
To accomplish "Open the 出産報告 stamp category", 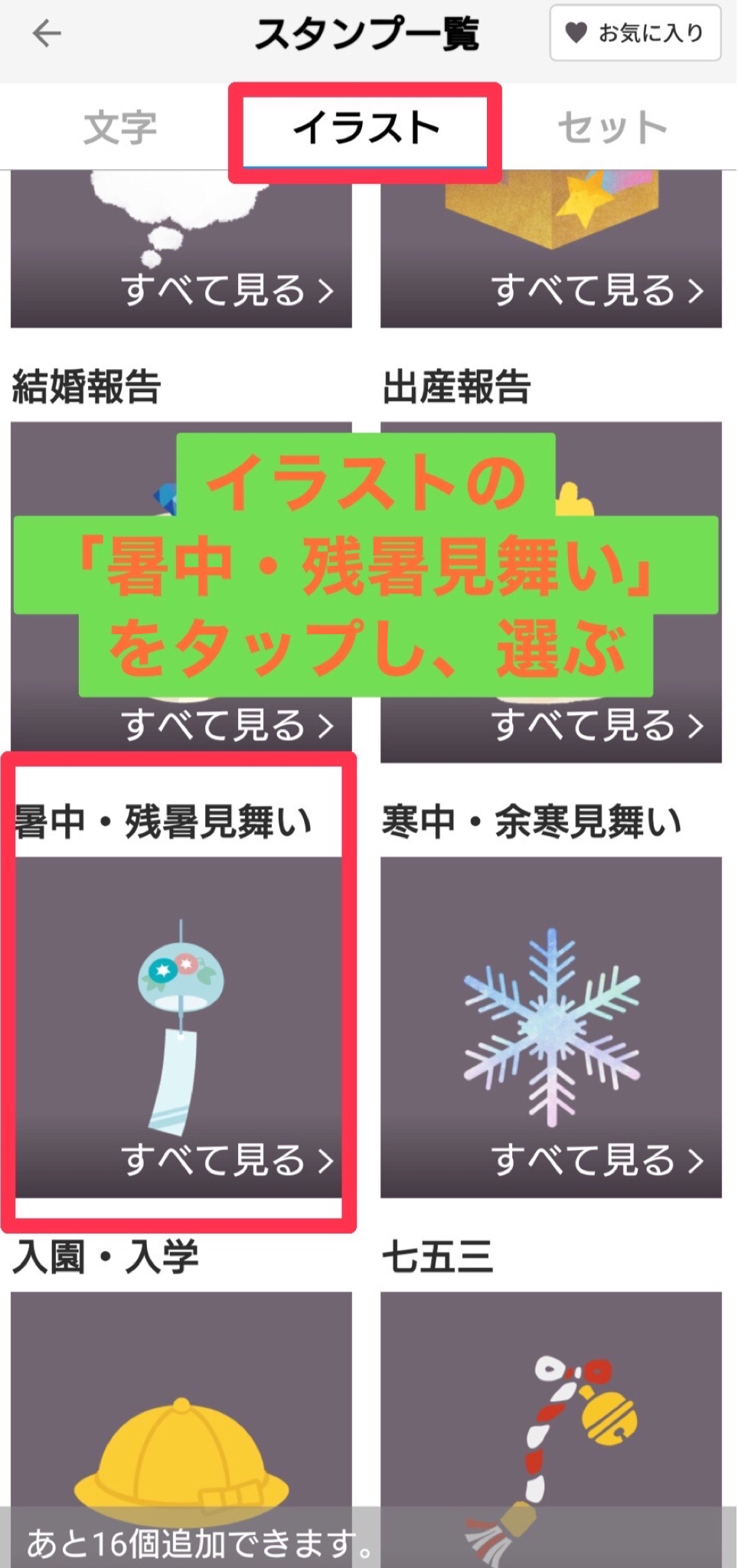I will click(551, 592).
